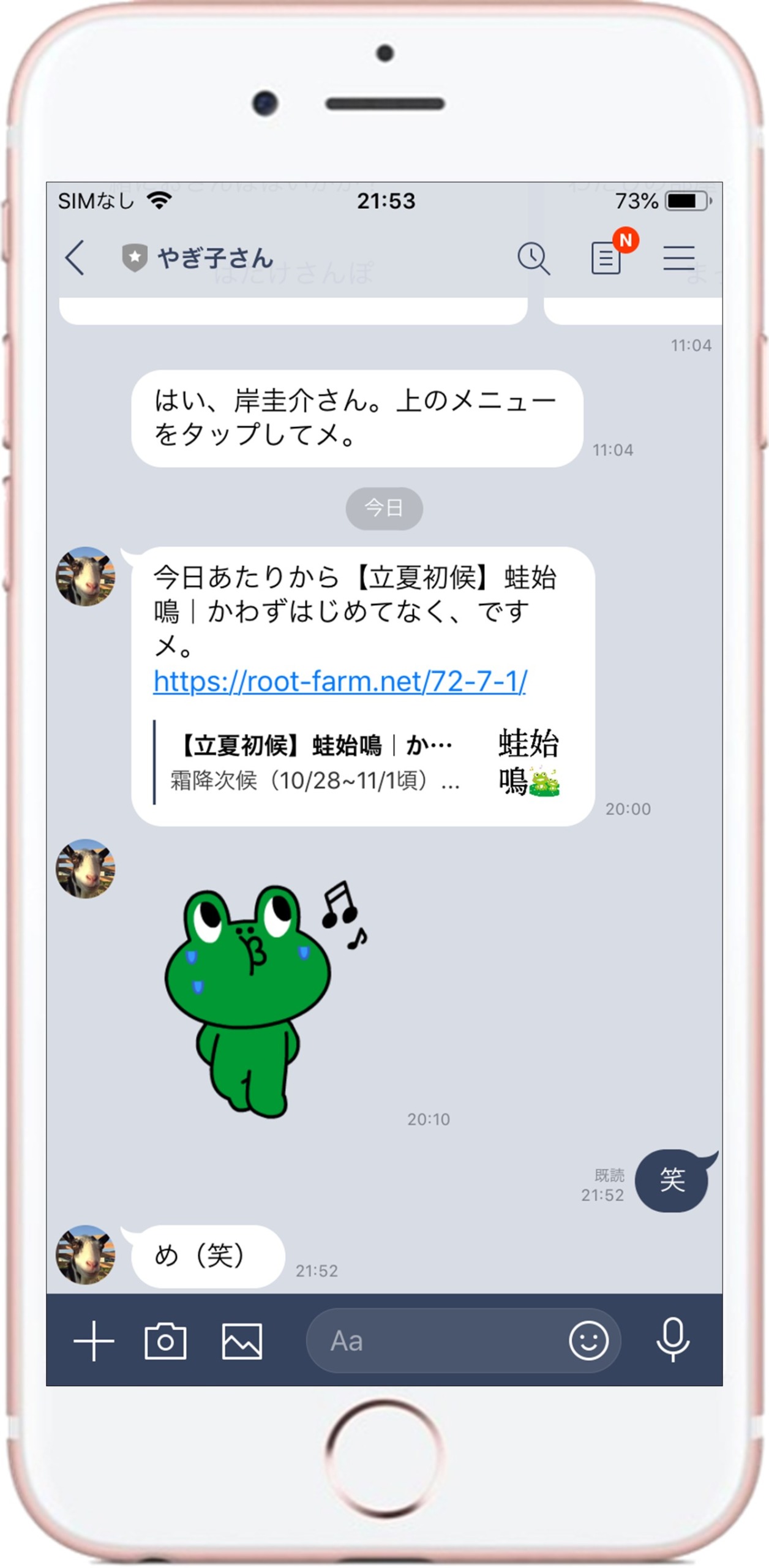Search messages in this chat
769x1568 pixels.
[x=533, y=258]
